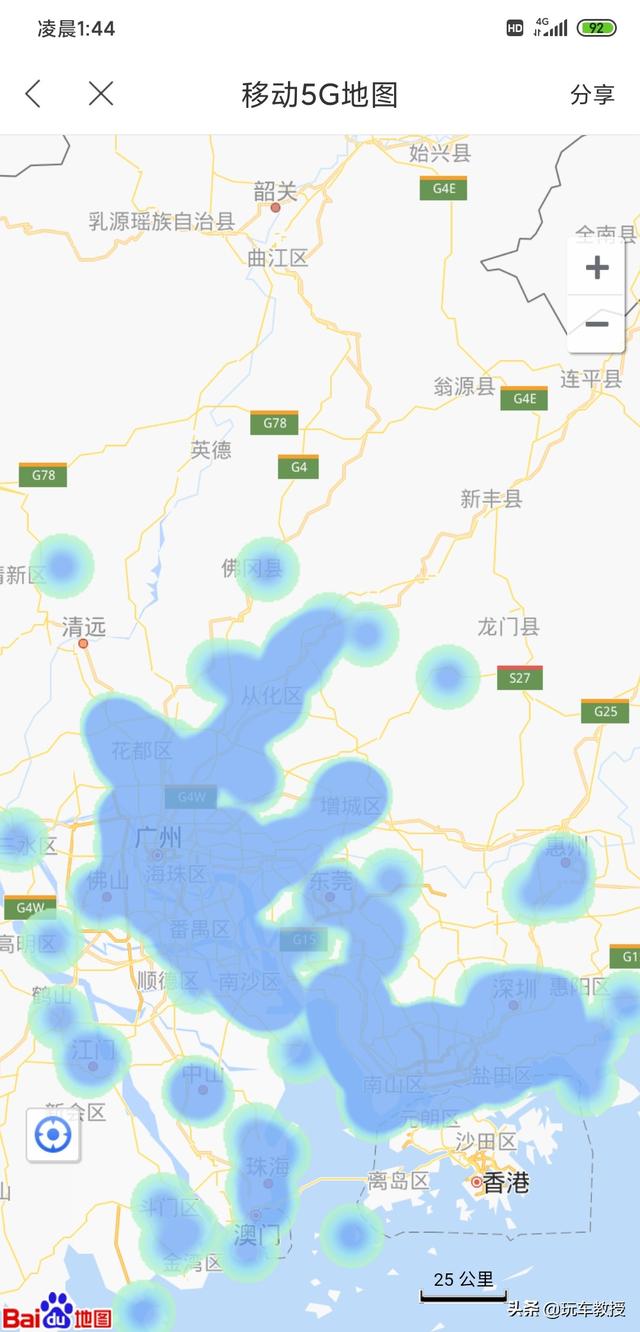Tap the 分享 share button
Screen dimensions: 640x1332
(592, 95)
